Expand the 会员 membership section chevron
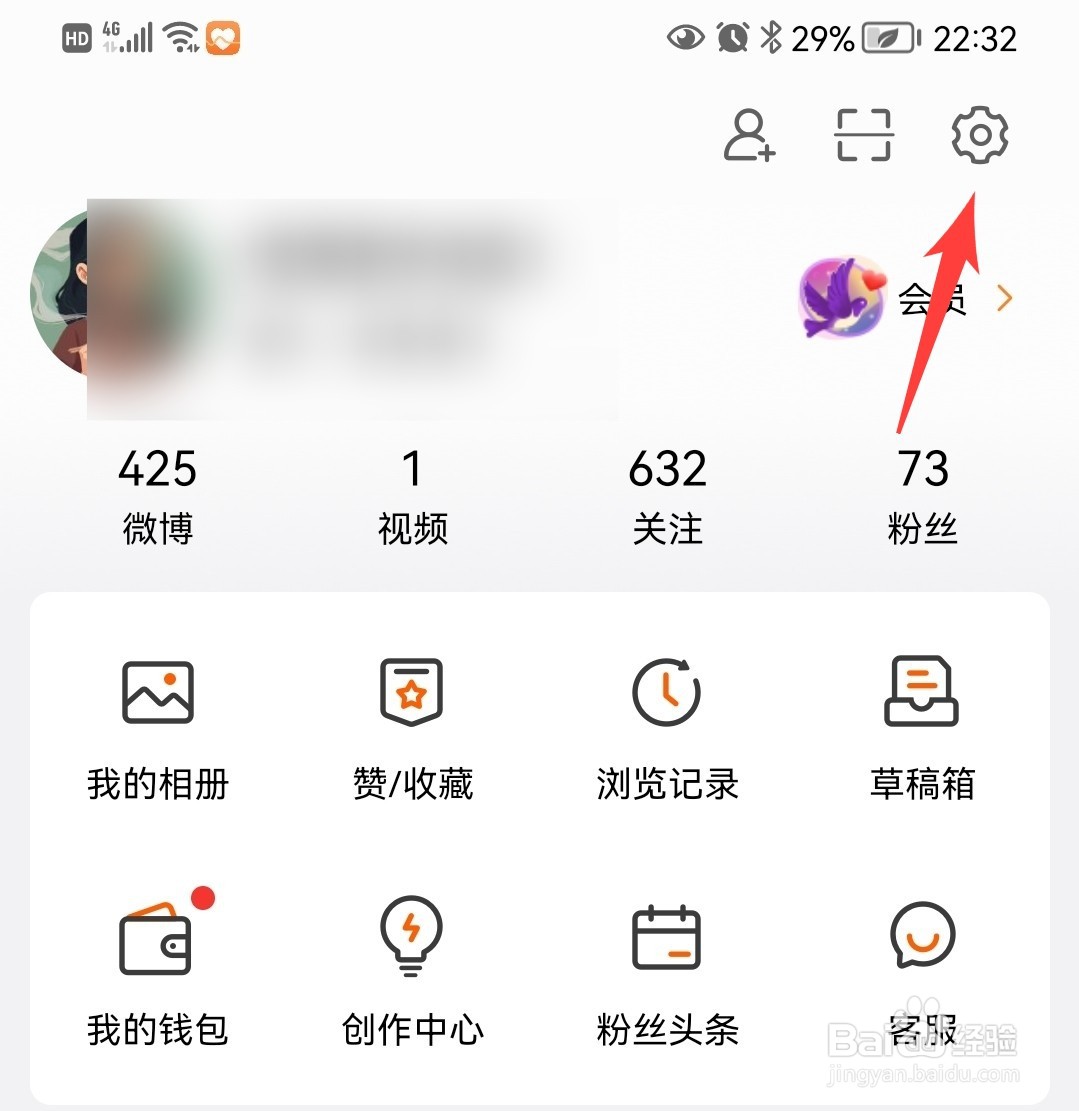Screen dimensions: 1079x1111 click(x=1004, y=298)
